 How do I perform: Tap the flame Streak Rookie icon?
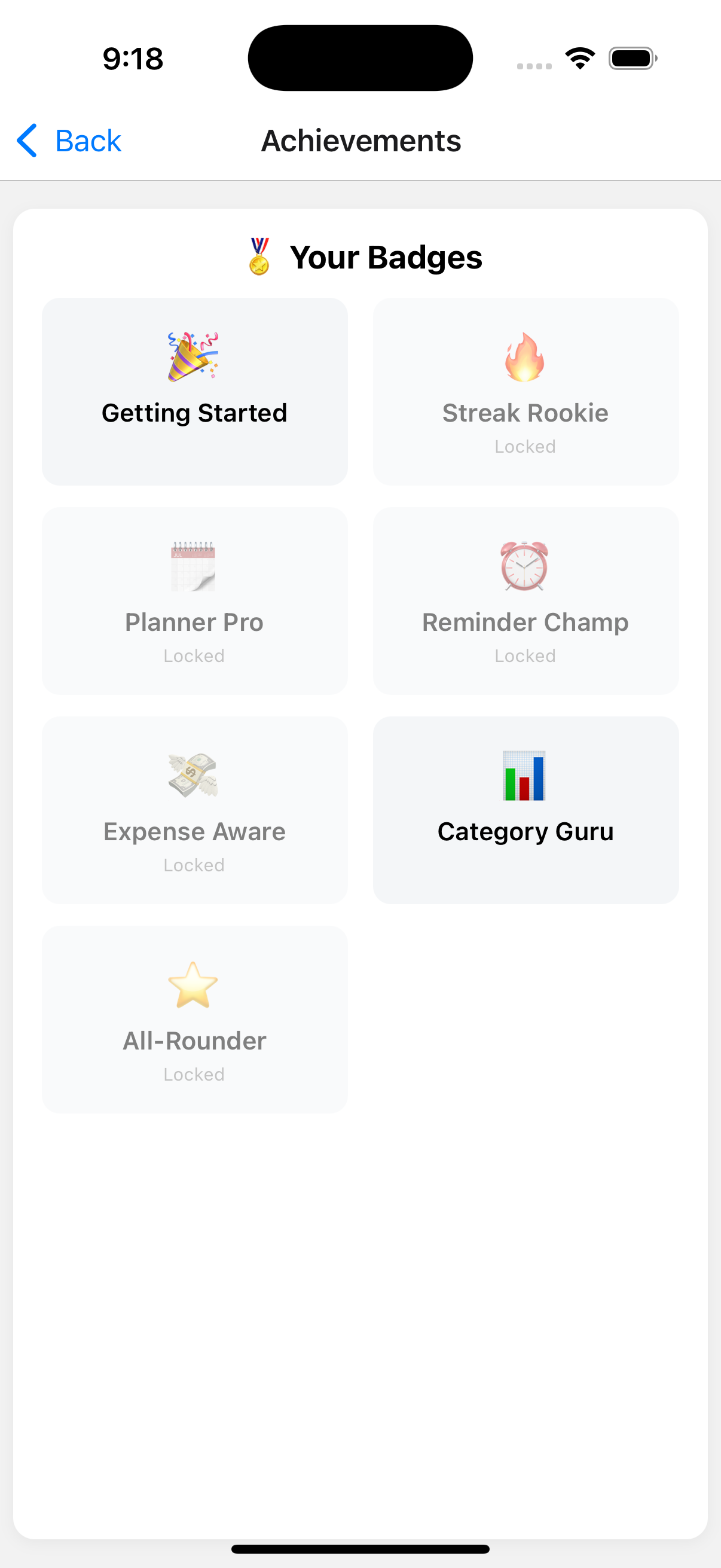pyautogui.click(x=524, y=358)
